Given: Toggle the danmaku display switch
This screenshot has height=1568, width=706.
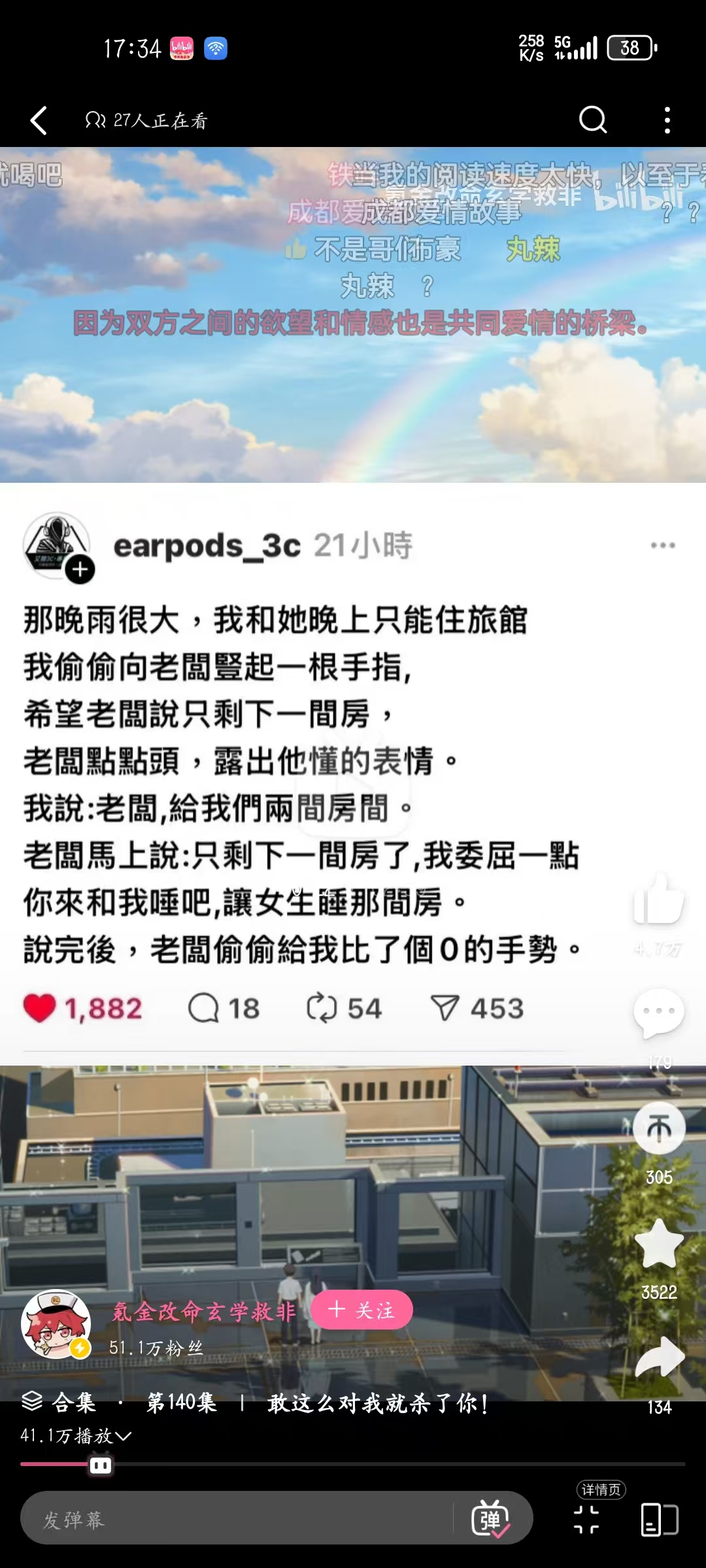Looking at the screenshot, I should 490,1519.
